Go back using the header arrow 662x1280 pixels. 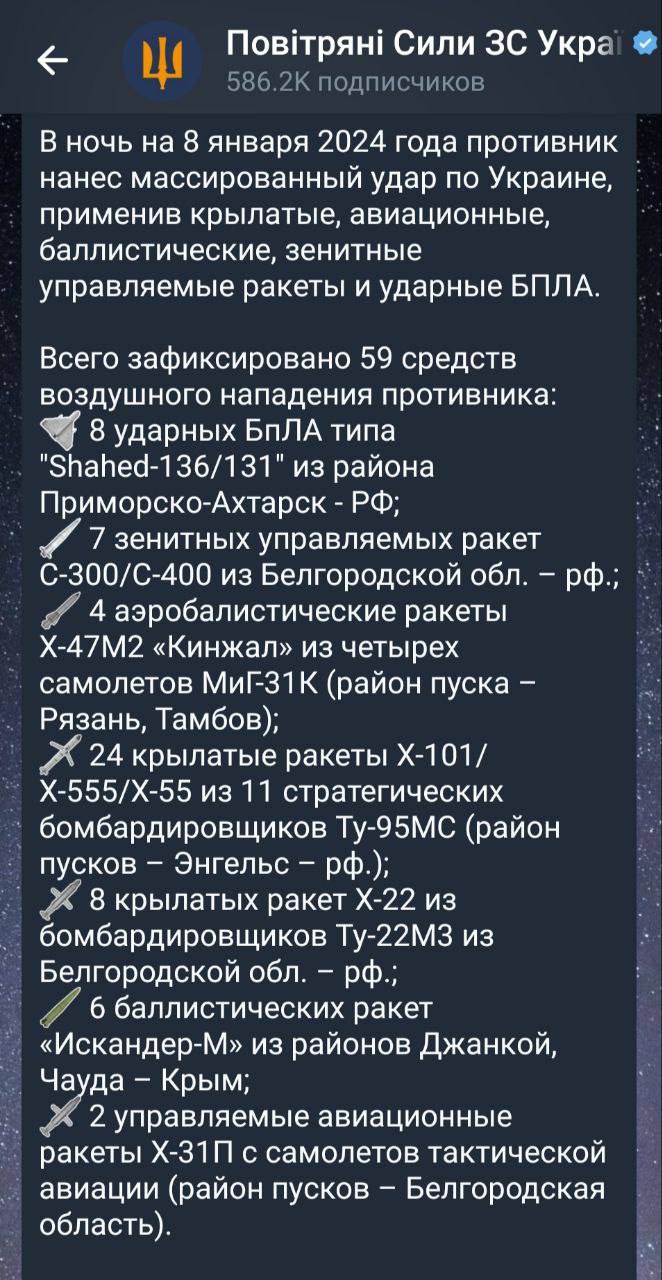52,61
